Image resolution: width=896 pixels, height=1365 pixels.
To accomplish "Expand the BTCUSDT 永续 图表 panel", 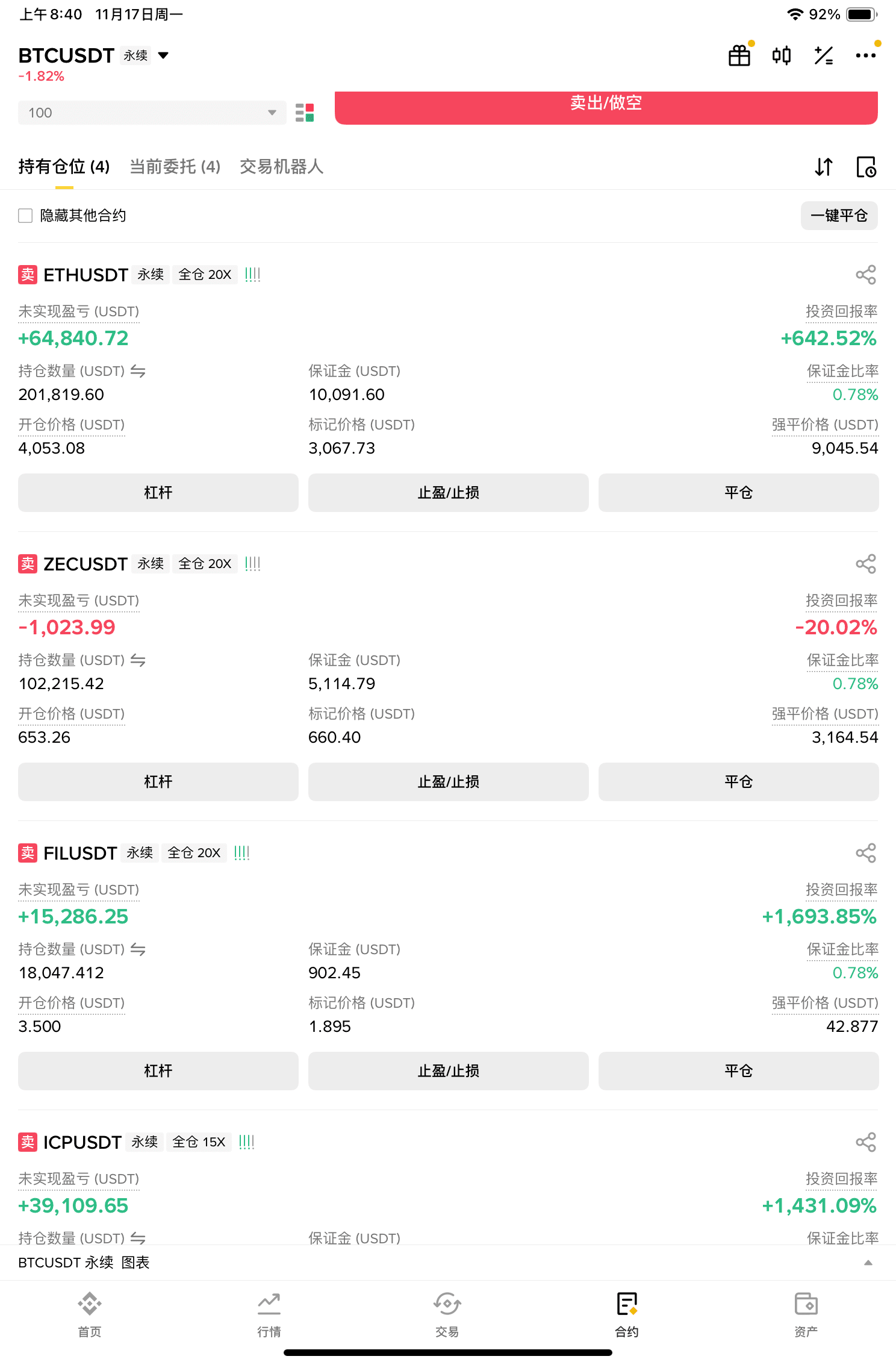I will point(868,1263).
